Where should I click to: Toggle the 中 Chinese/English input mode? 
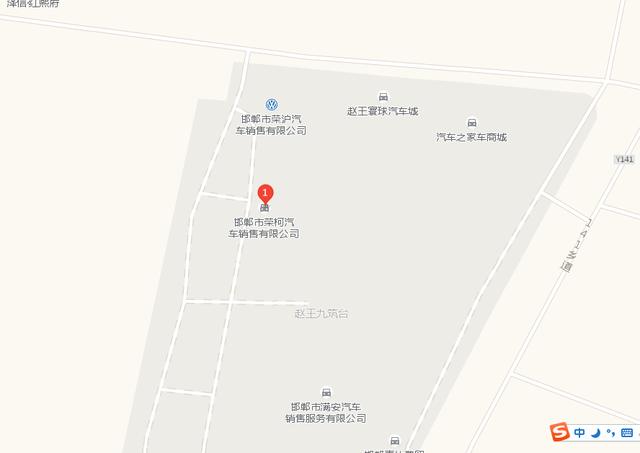click(x=580, y=432)
